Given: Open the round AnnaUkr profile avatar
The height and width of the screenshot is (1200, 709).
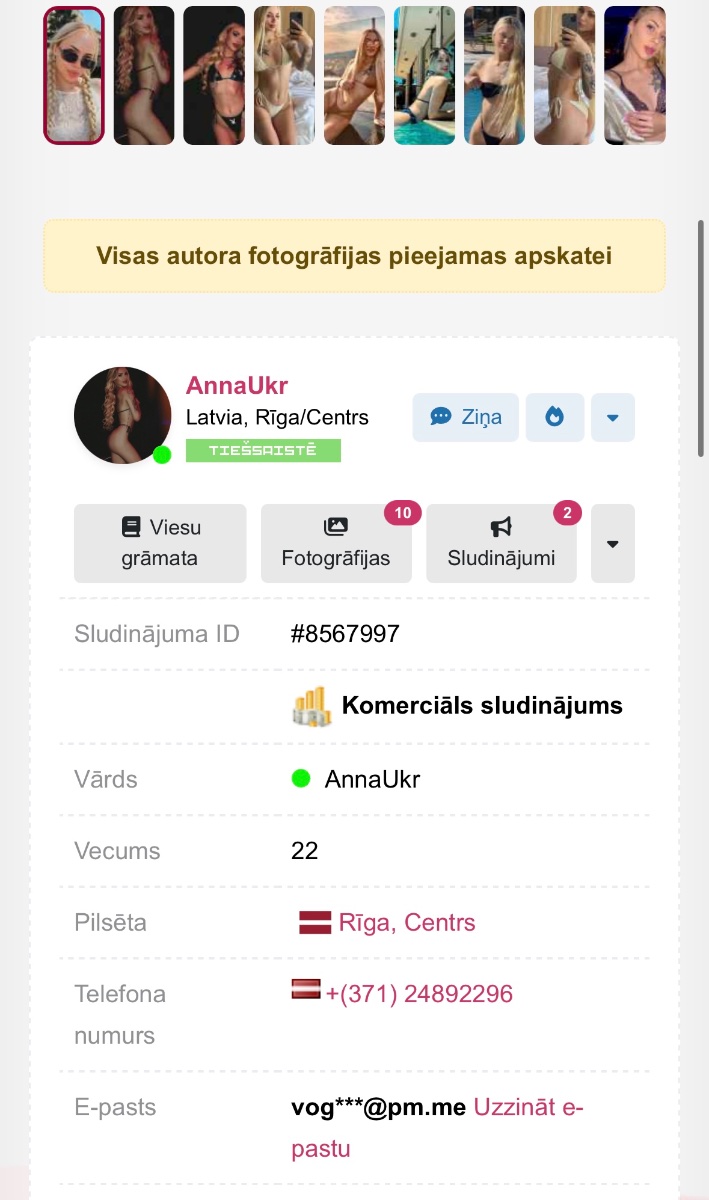Looking at the screenshot, I should point(122,415).
